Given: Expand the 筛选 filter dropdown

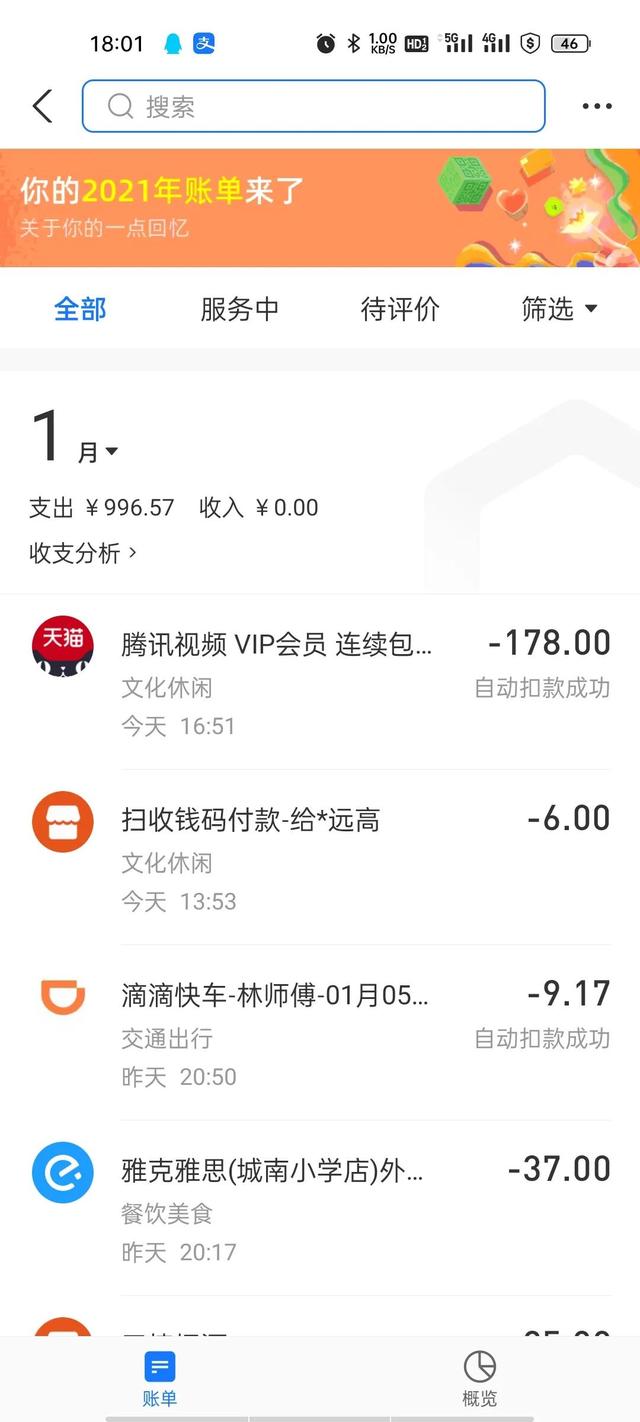Looking at the screenshot, I should pyautogui.click(x=558, y=309).
